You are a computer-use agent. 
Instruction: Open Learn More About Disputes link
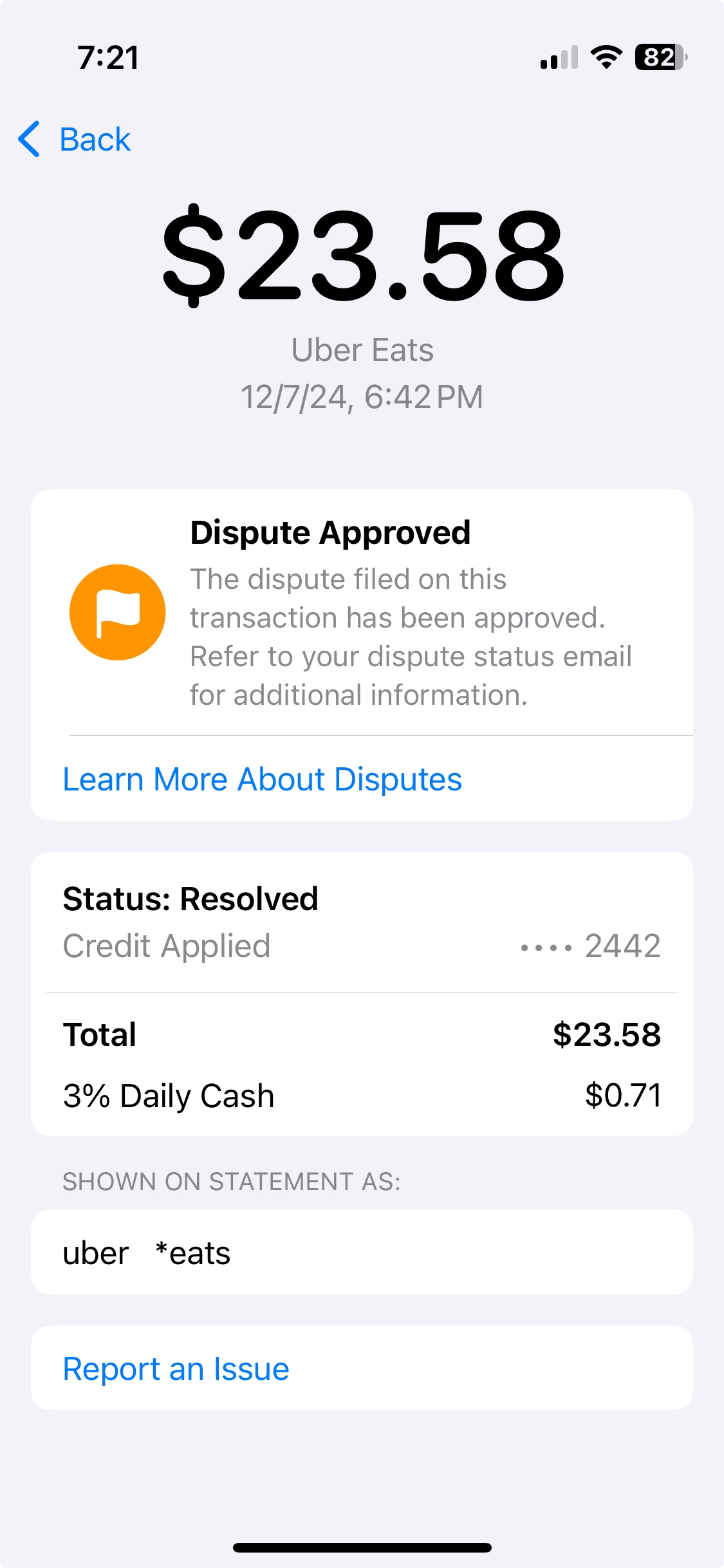(263, 779)
